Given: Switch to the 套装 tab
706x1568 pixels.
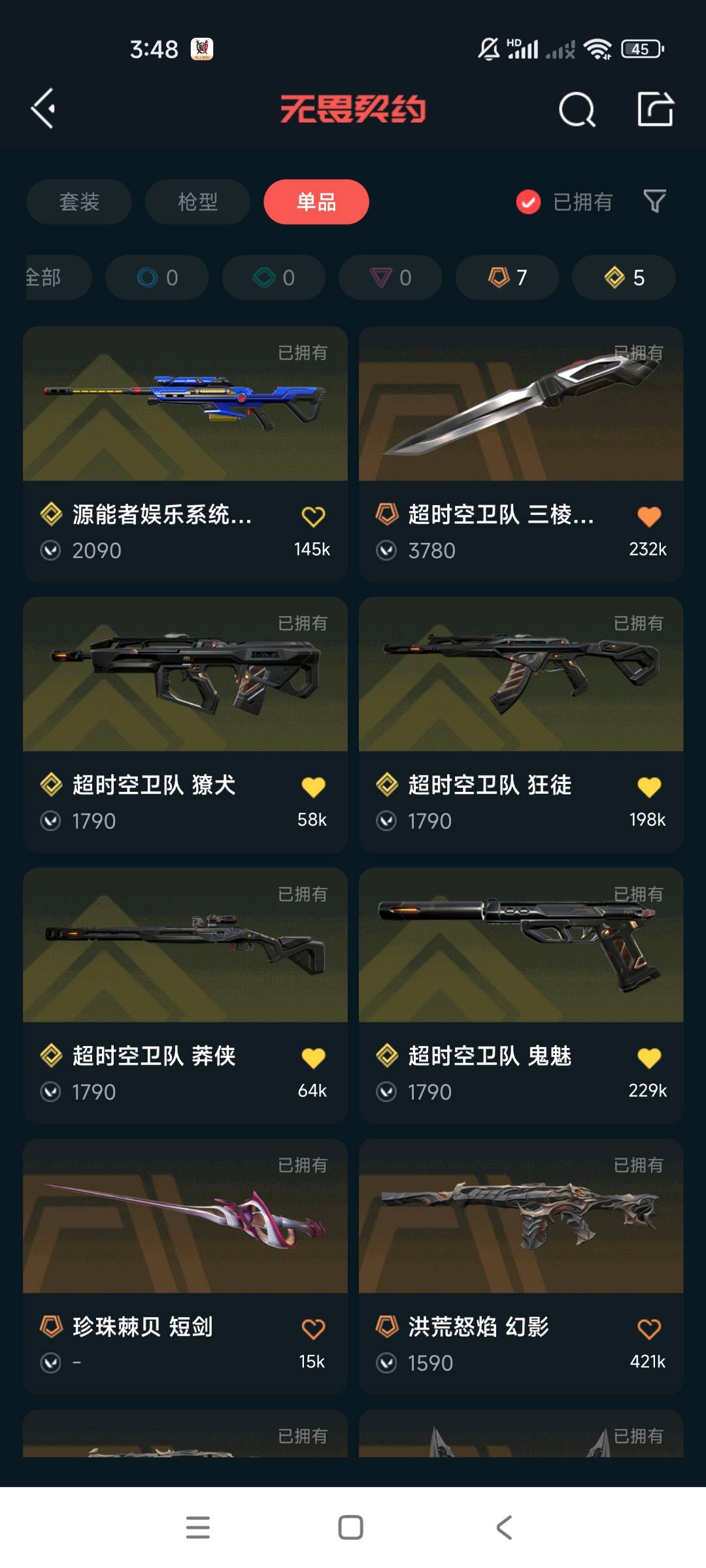Looking at the screenshot, I should pyautogui.click(x=79, y=202).
